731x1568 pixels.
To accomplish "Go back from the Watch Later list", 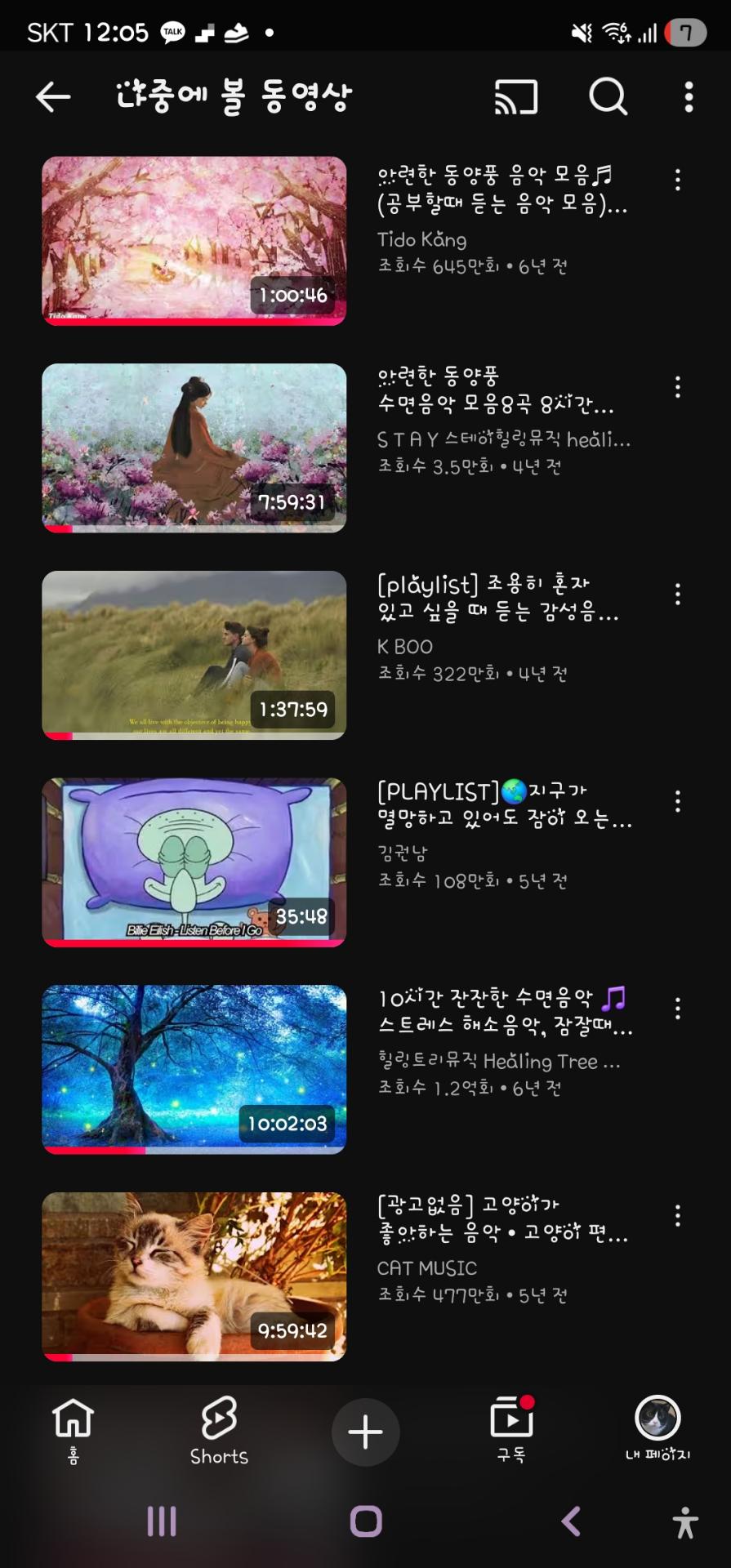I will (54, 97).
